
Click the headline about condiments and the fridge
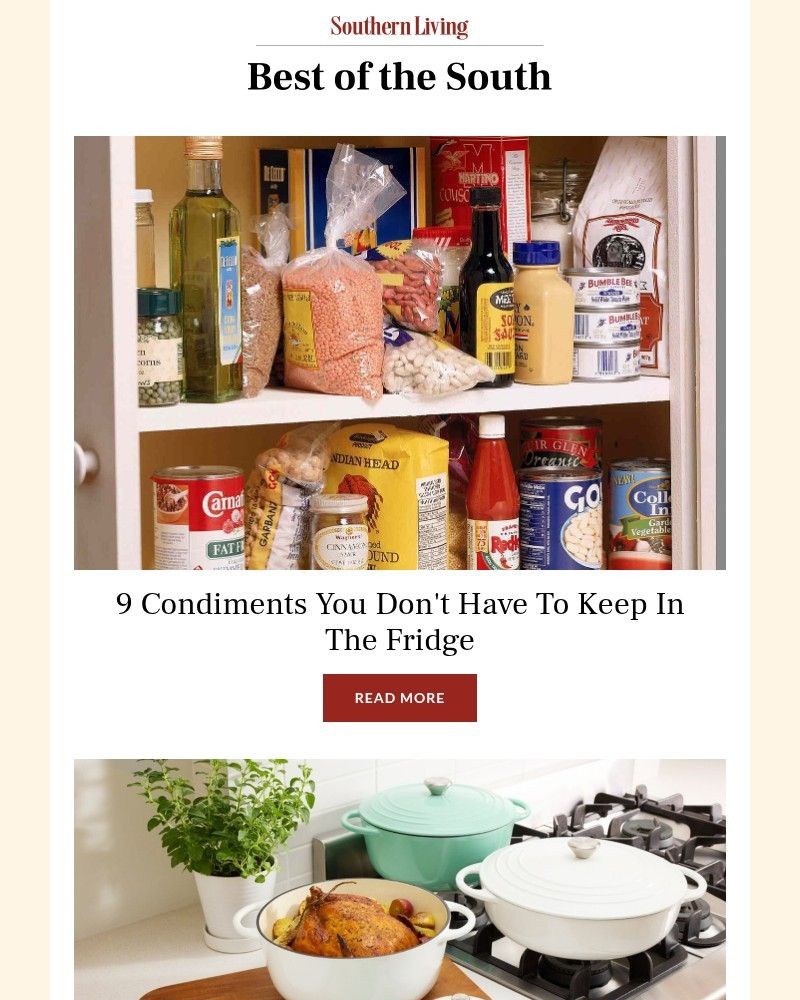coord(400,622)
